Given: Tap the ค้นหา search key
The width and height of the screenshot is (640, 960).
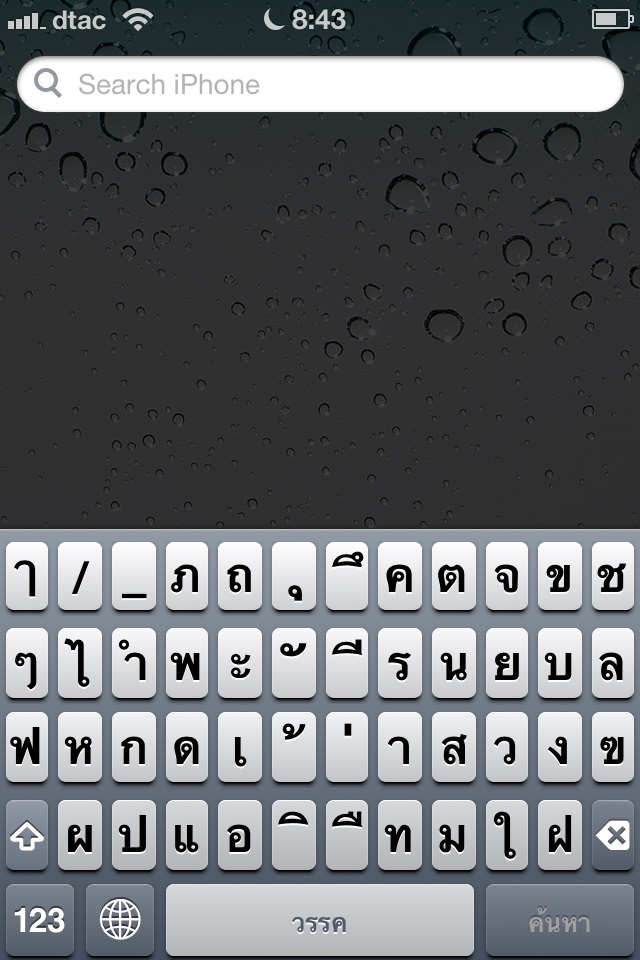Looking at the screenshot, I should pyautogui.click(x=560, y=919).
